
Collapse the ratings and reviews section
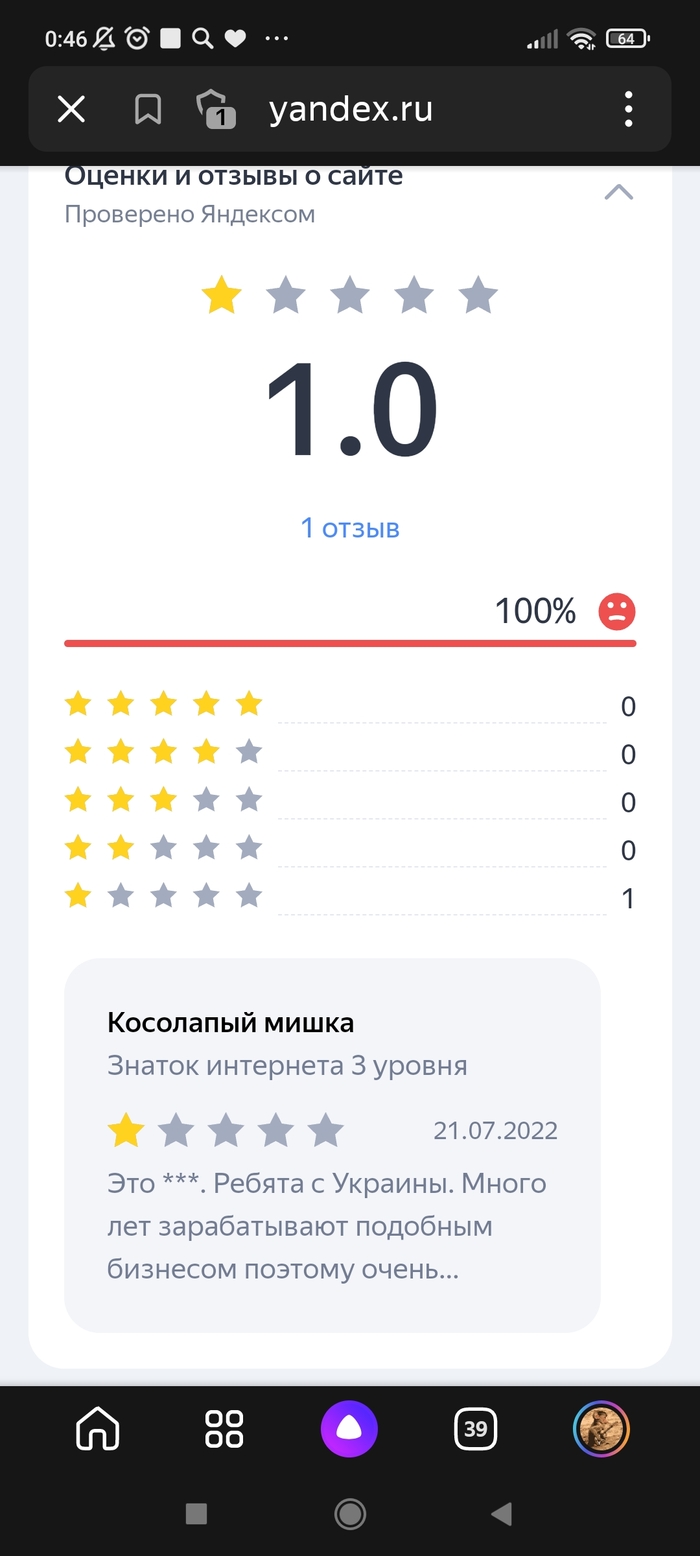[619, 192]
